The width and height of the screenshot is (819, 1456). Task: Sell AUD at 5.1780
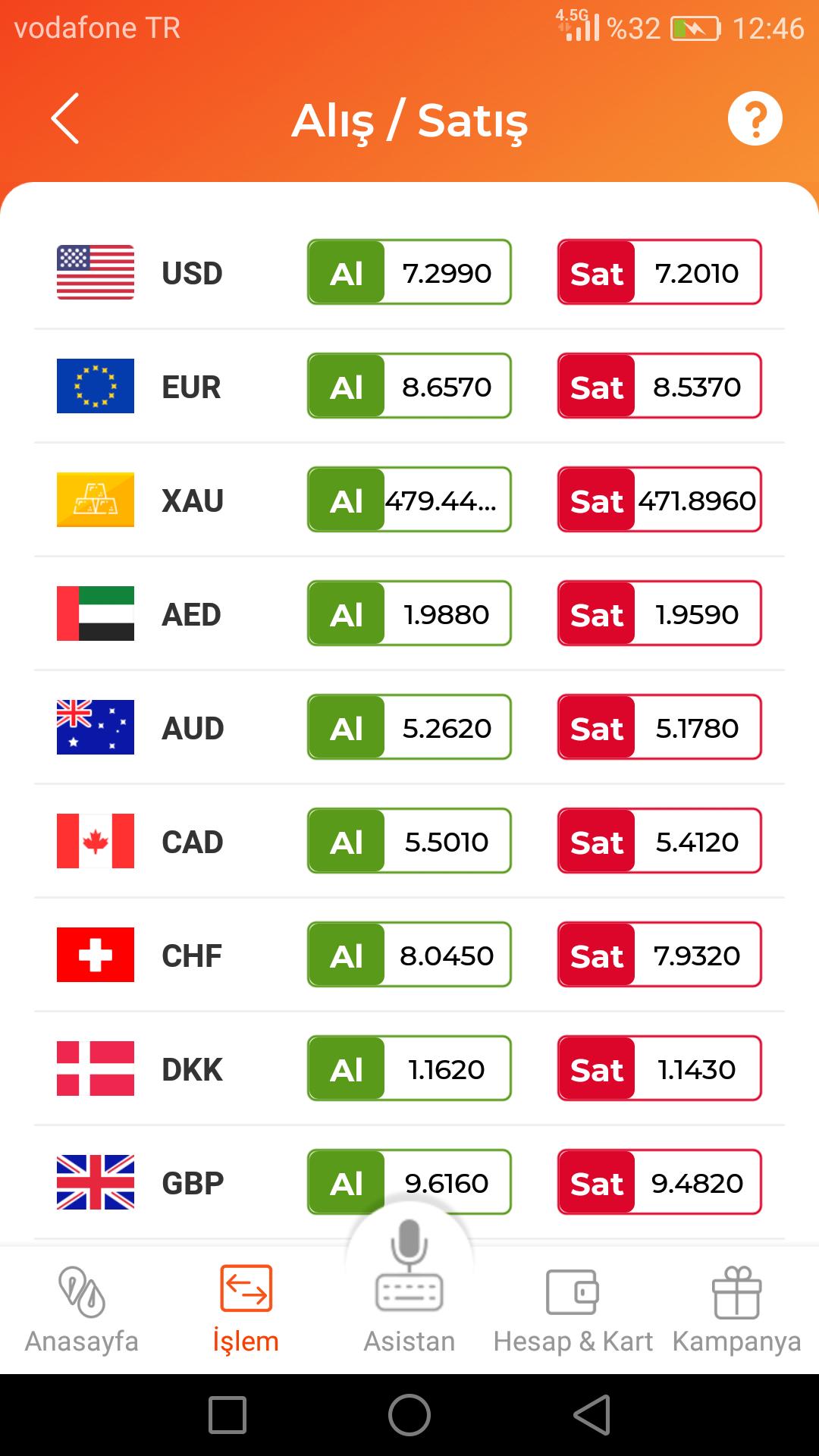click(x=660, y=727)
